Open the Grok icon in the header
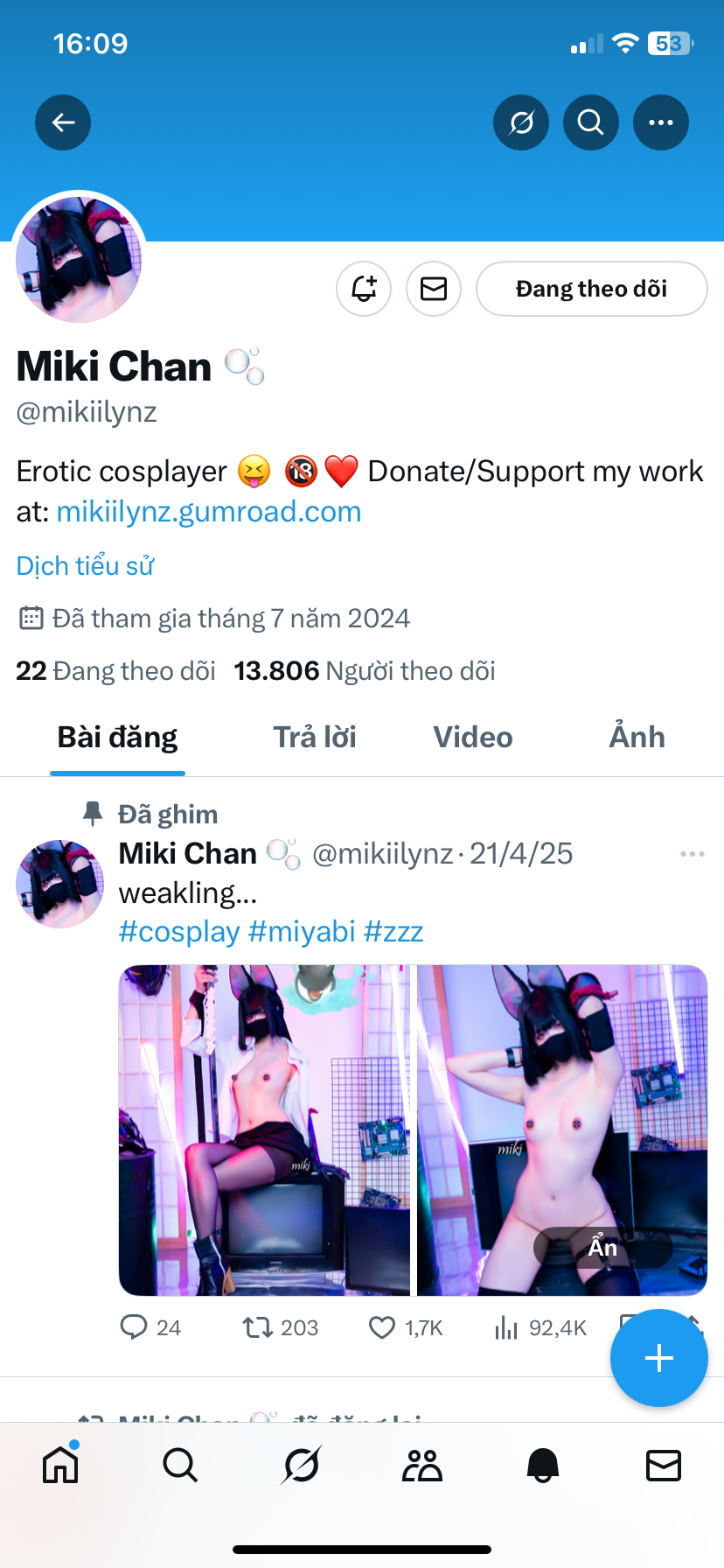 coord(521,122)
